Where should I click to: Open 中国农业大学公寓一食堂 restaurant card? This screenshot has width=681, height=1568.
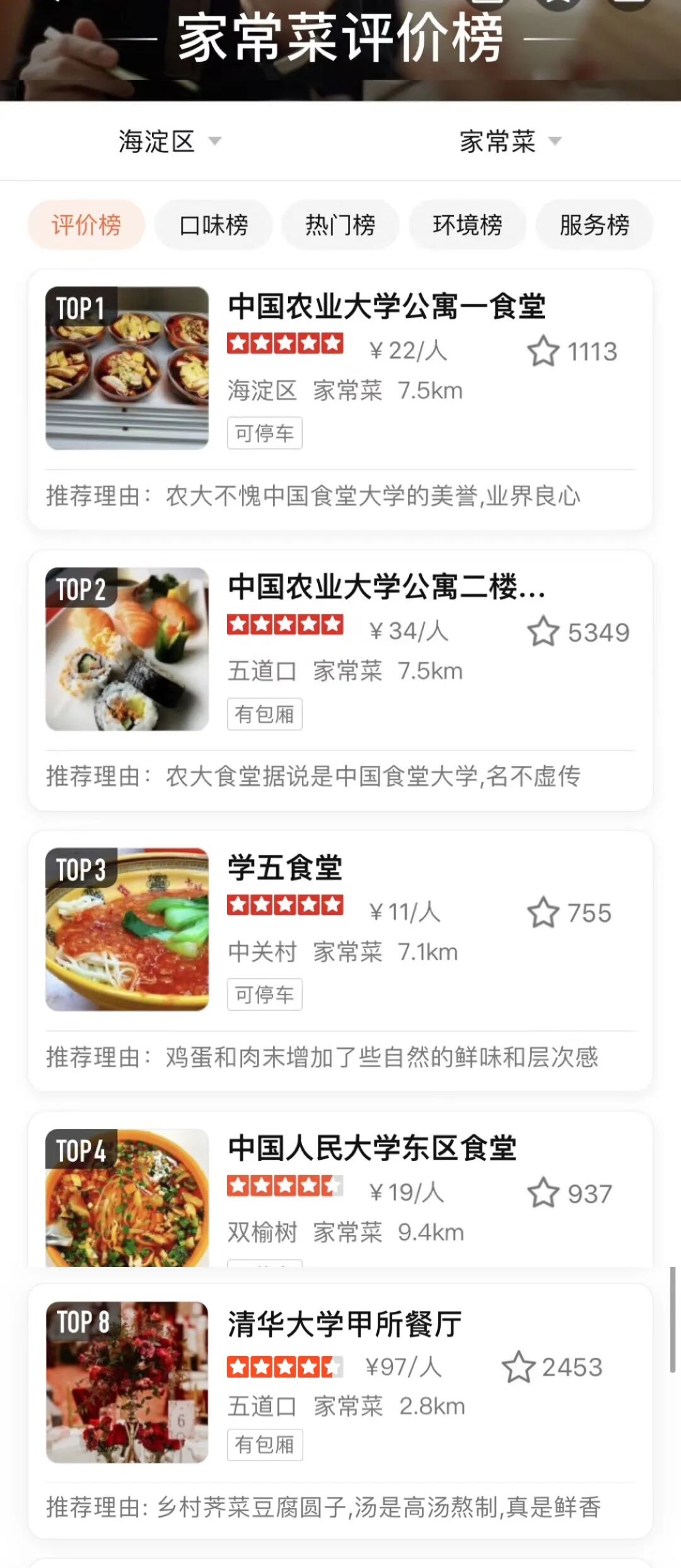click(x=386, y=307)
